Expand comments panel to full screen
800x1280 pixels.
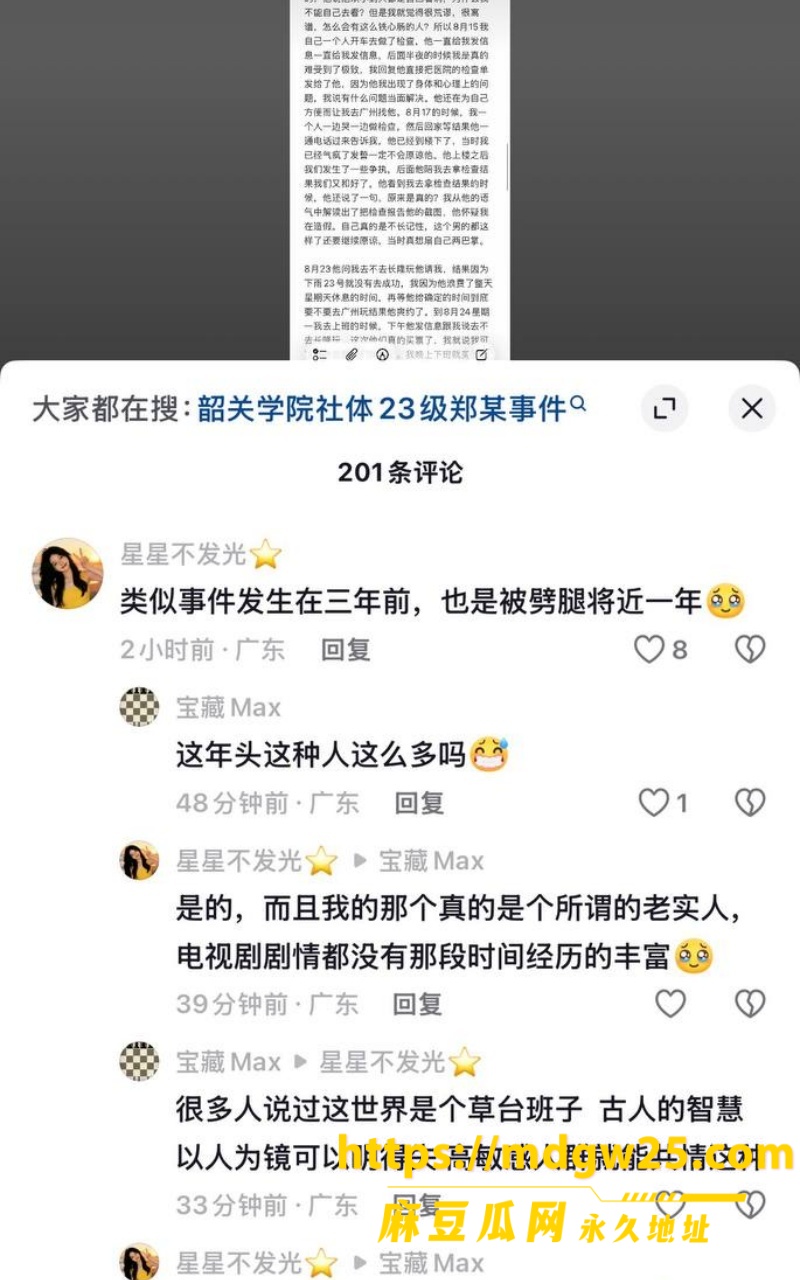tap(665, 408)
